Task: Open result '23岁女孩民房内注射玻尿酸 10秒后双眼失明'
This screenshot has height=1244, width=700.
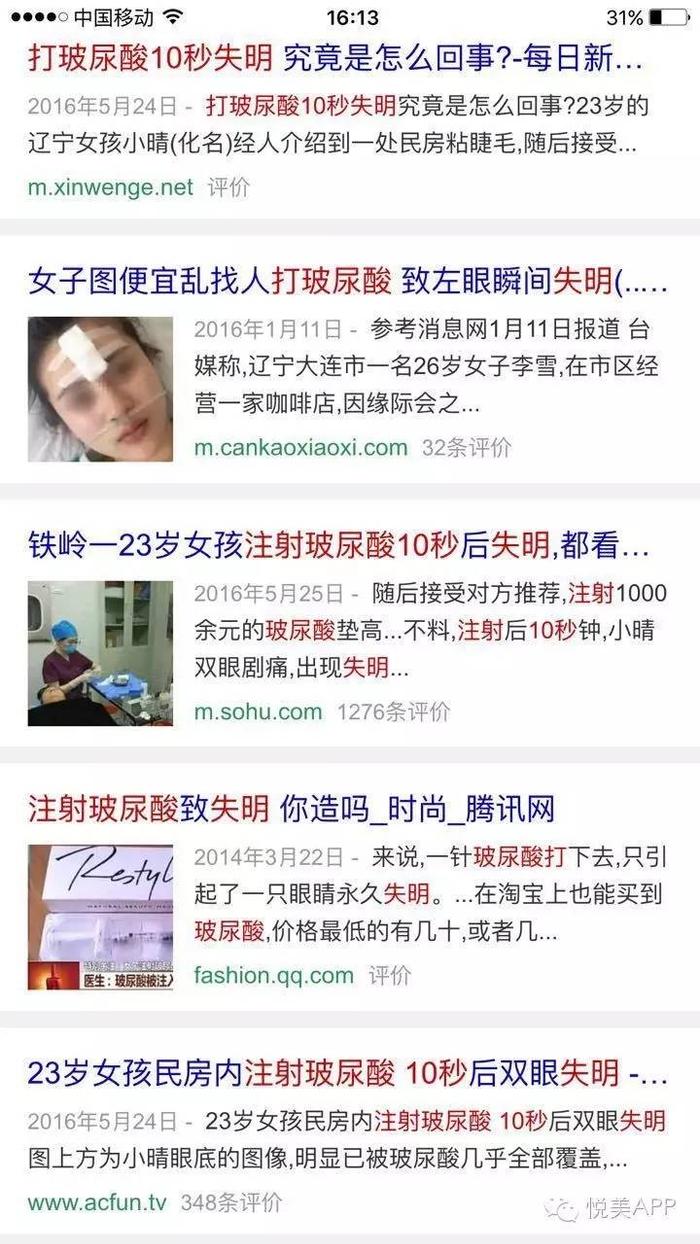Action: coord(347,1074)
